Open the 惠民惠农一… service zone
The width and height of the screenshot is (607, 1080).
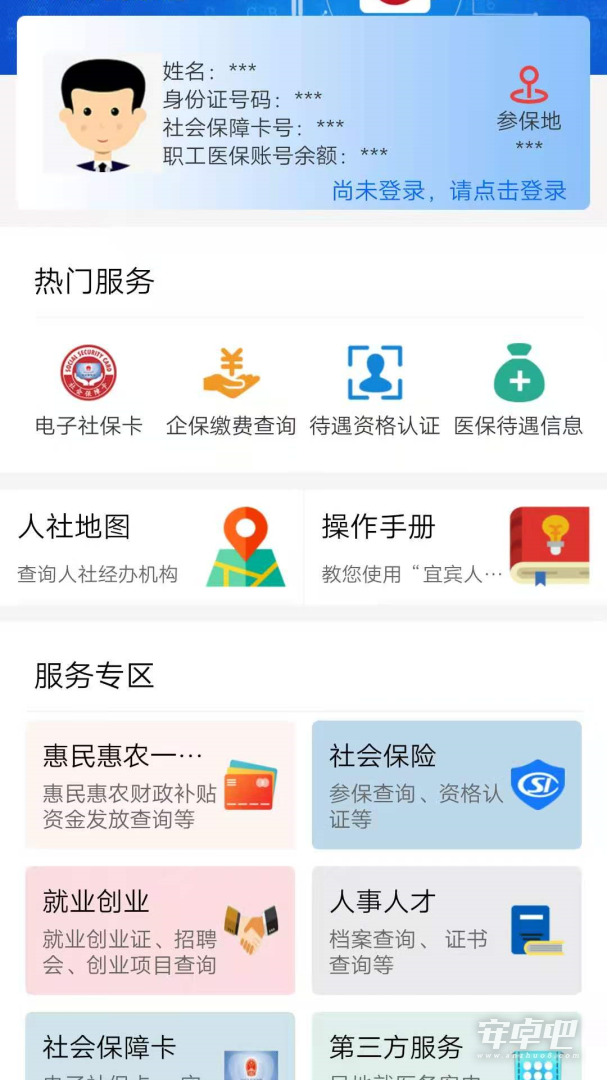point(160,785)
